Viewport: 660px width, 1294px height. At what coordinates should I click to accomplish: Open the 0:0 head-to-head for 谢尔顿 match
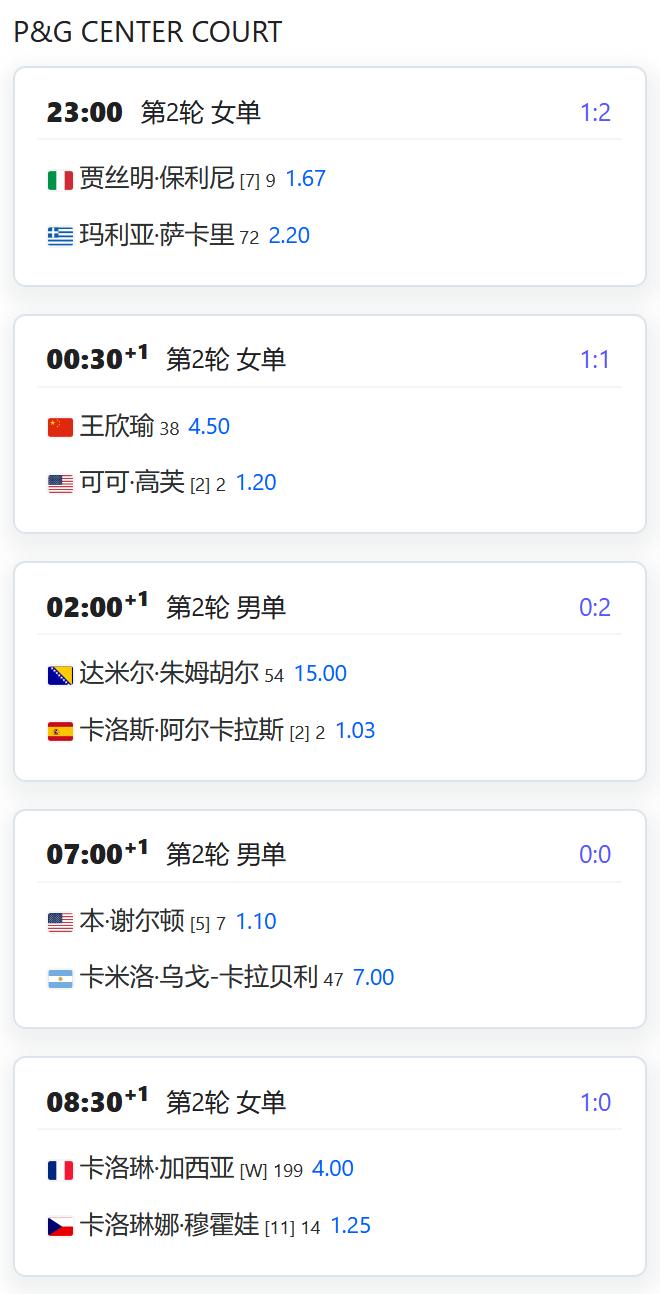pyautogui.click(x=595, y=854)
